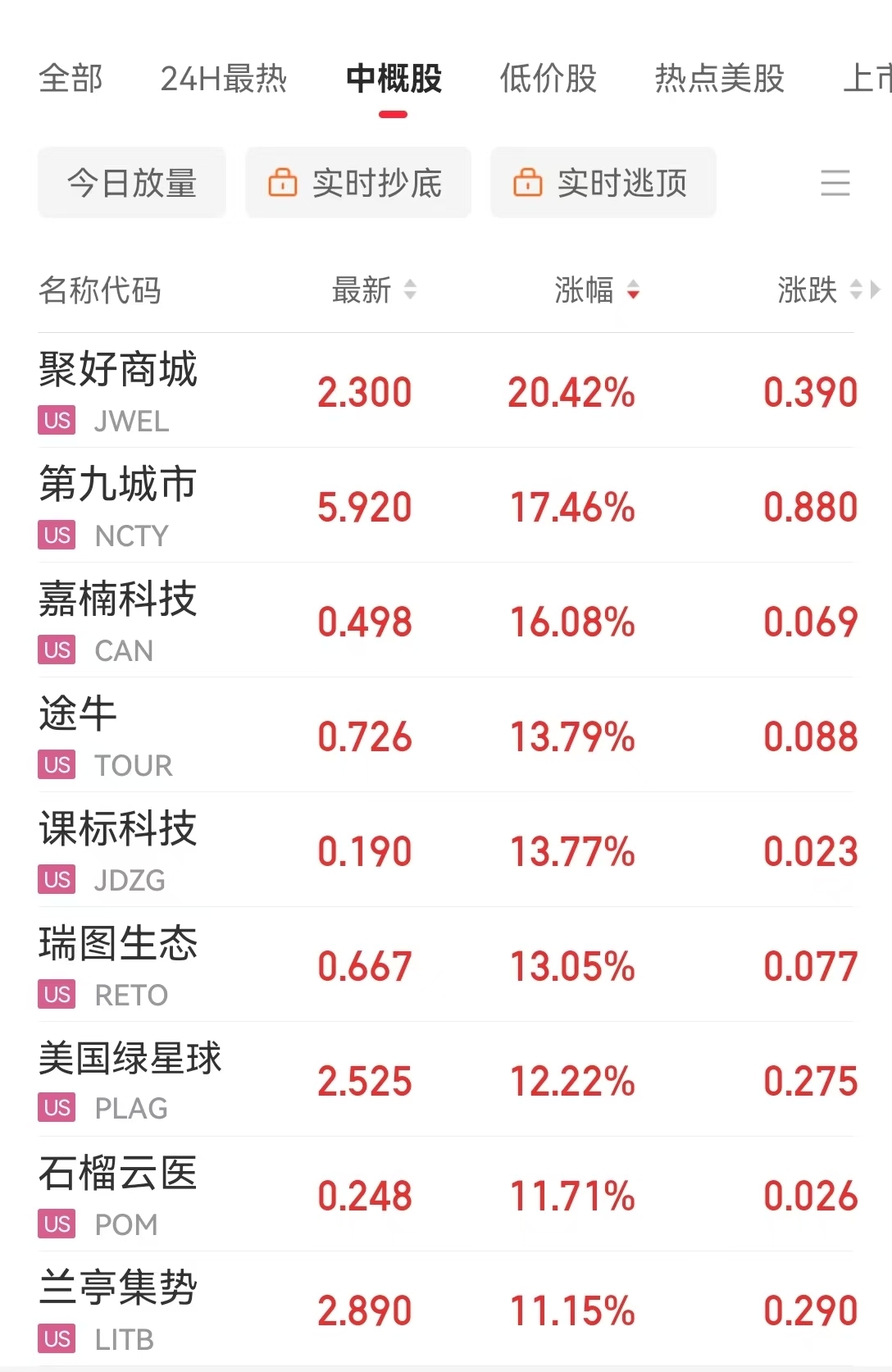Switch to the 24H最热 tab
This screenshot has height=1372, width=892.
click(223, 79)
